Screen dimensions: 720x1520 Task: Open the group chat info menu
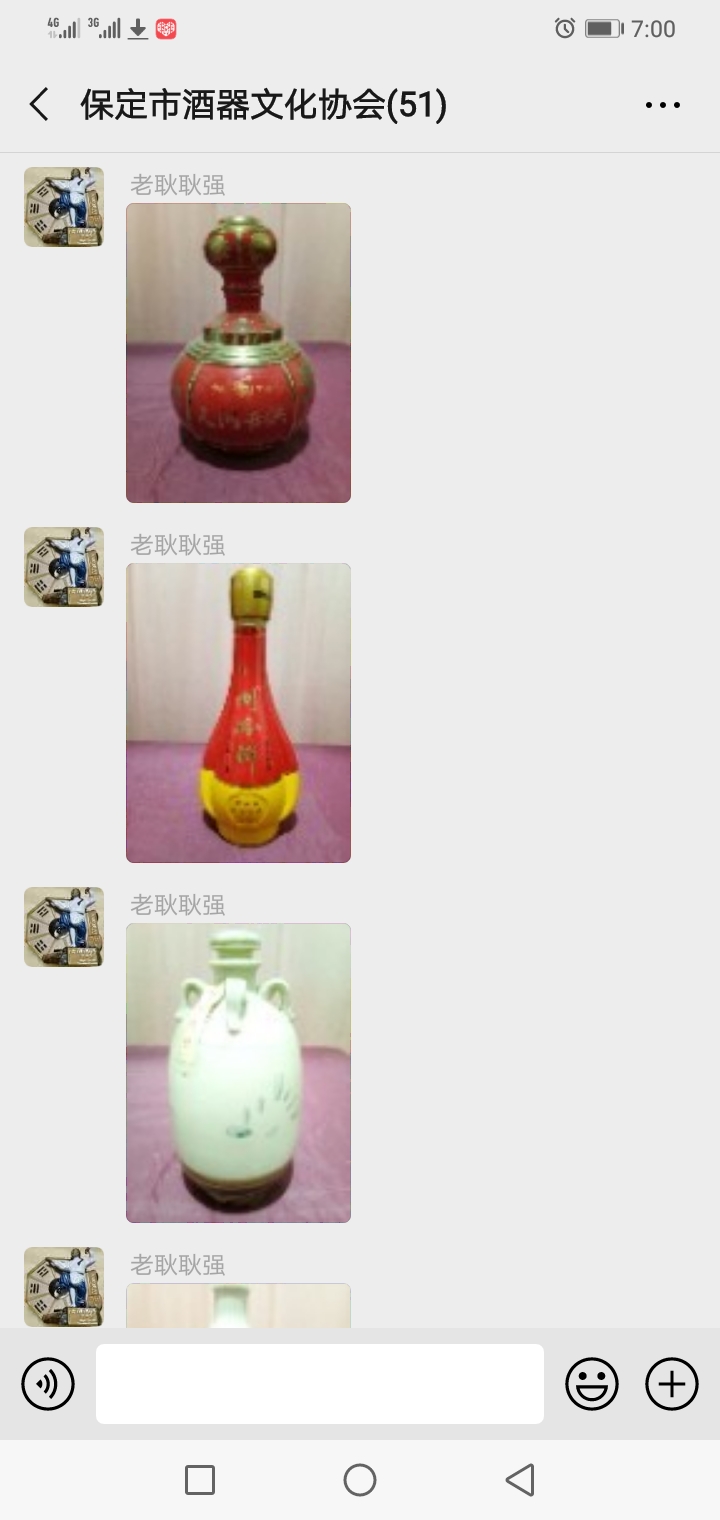click(x=662, y=105)
